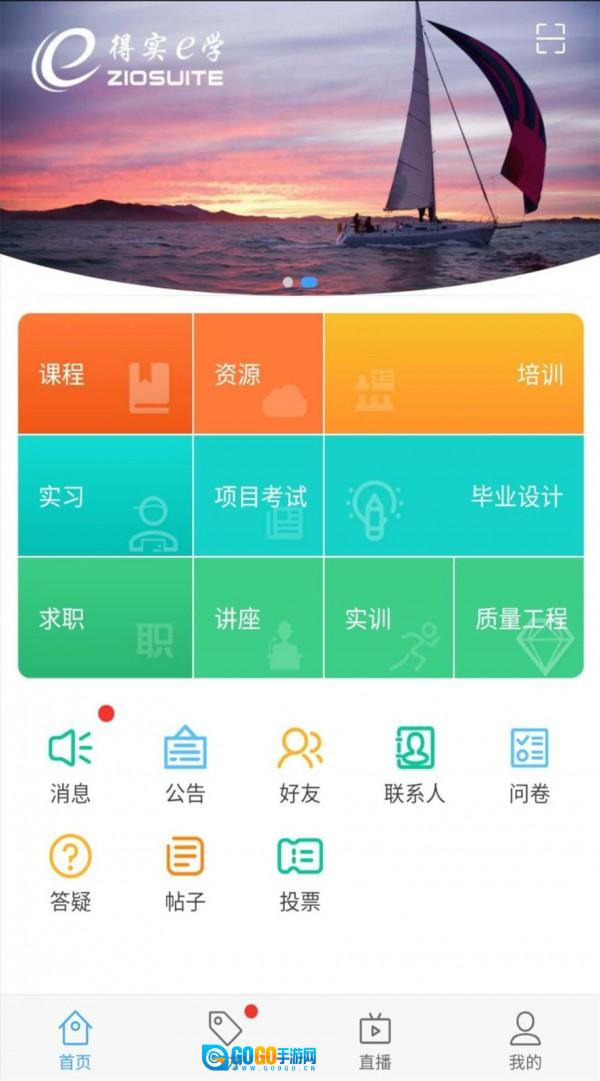
Task: Open the 好友 friends list
Action: 300,764
